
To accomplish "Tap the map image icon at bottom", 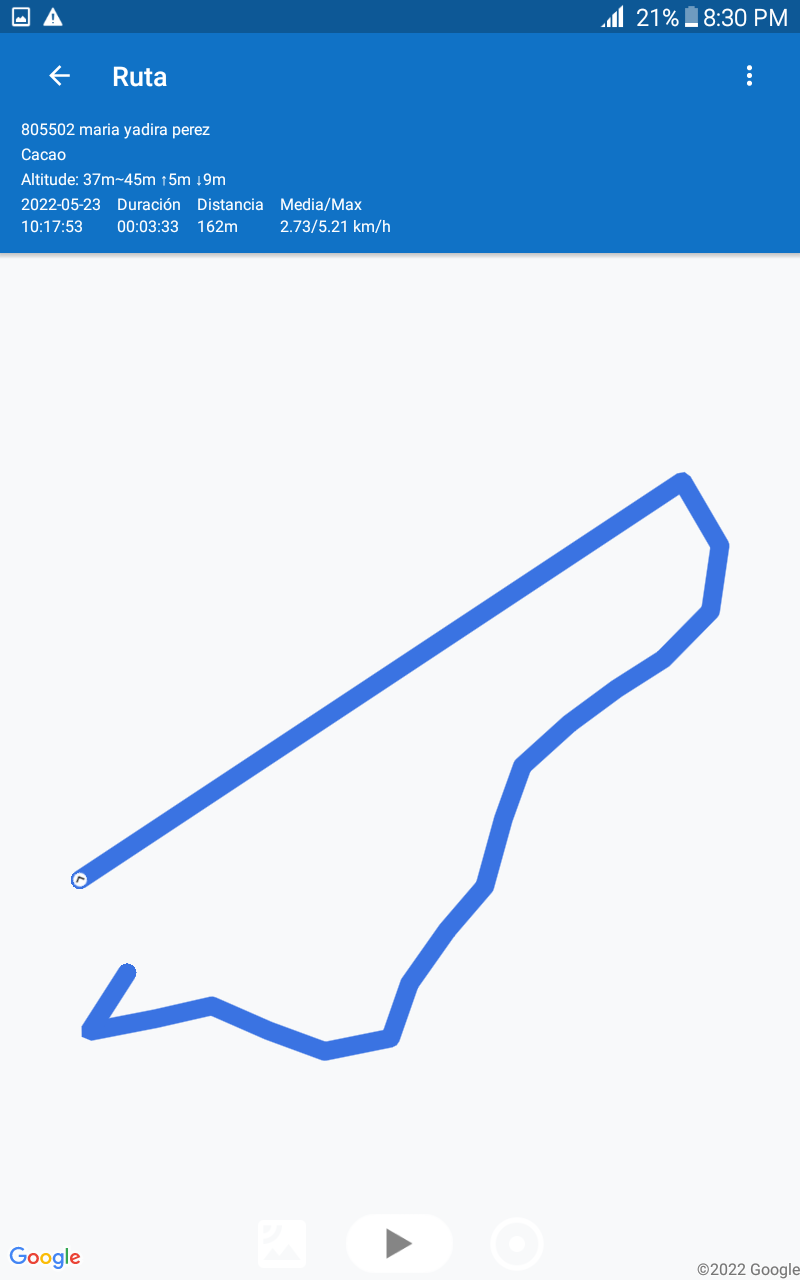I will (282, 1244).
